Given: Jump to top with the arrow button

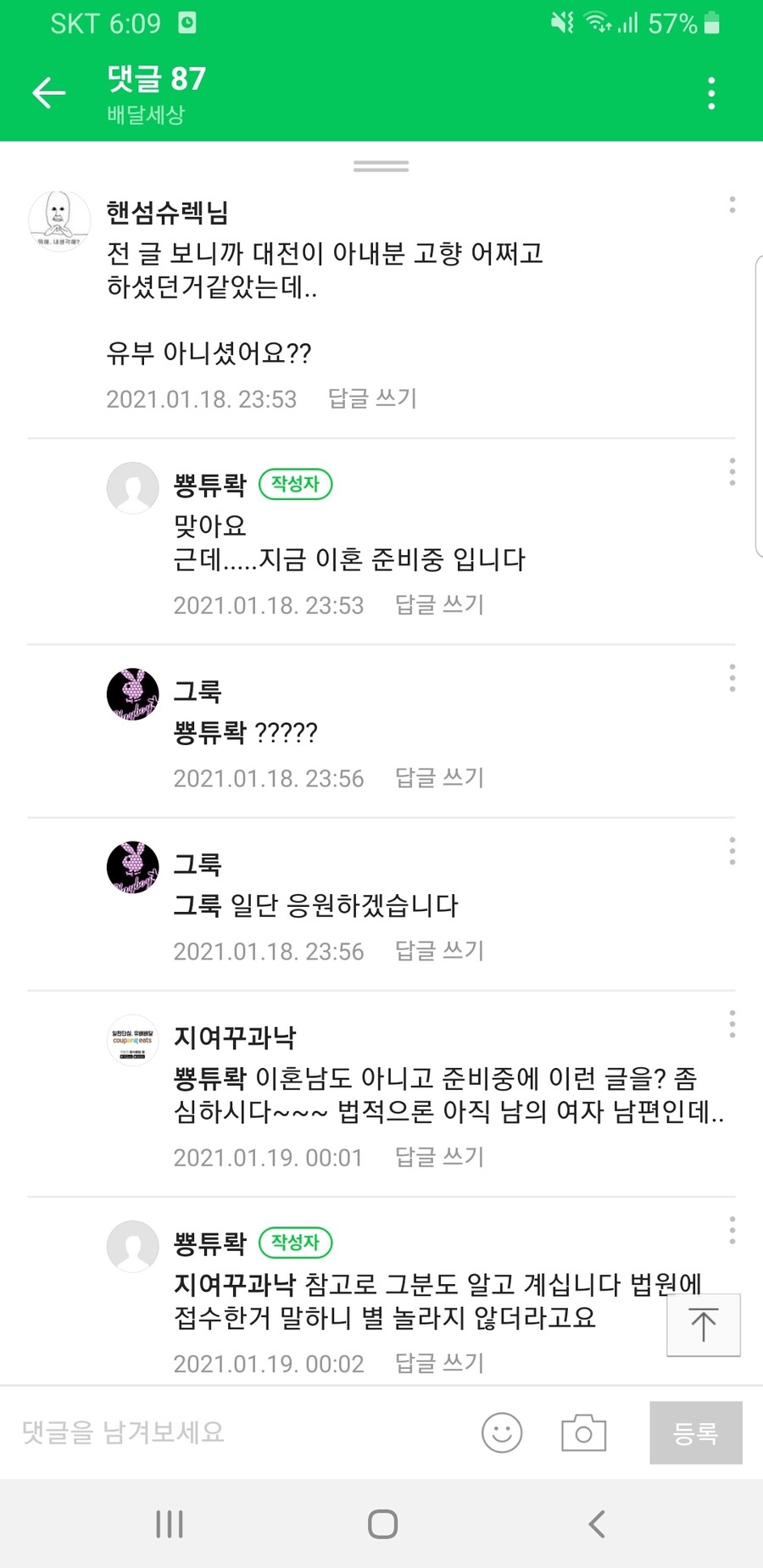Looking at the screenshot, I should 703,1325.
